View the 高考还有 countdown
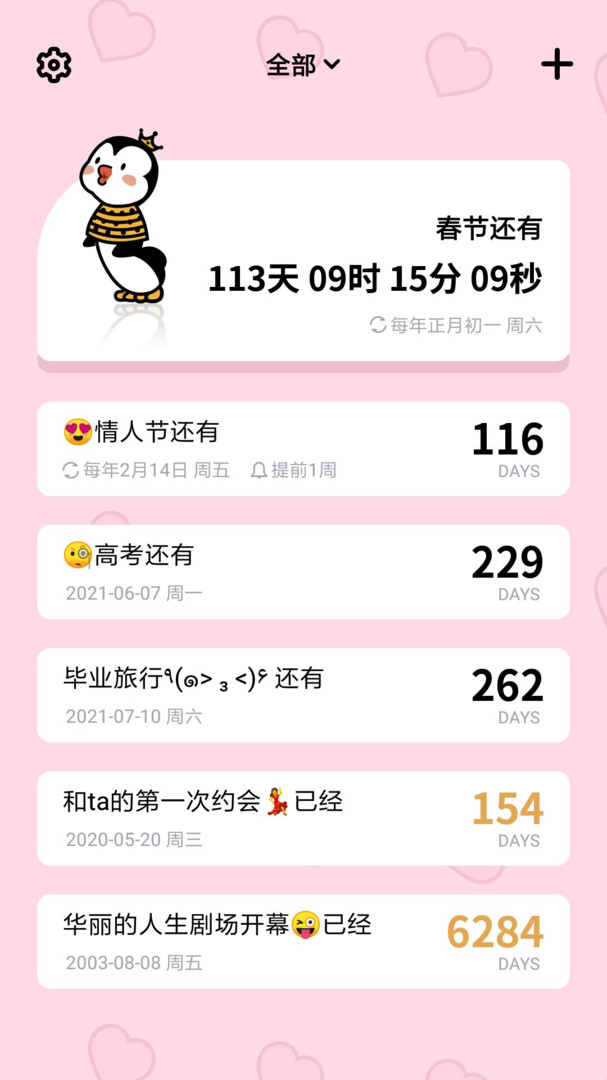The image size is (607, 1080). [x=303, y=572]
